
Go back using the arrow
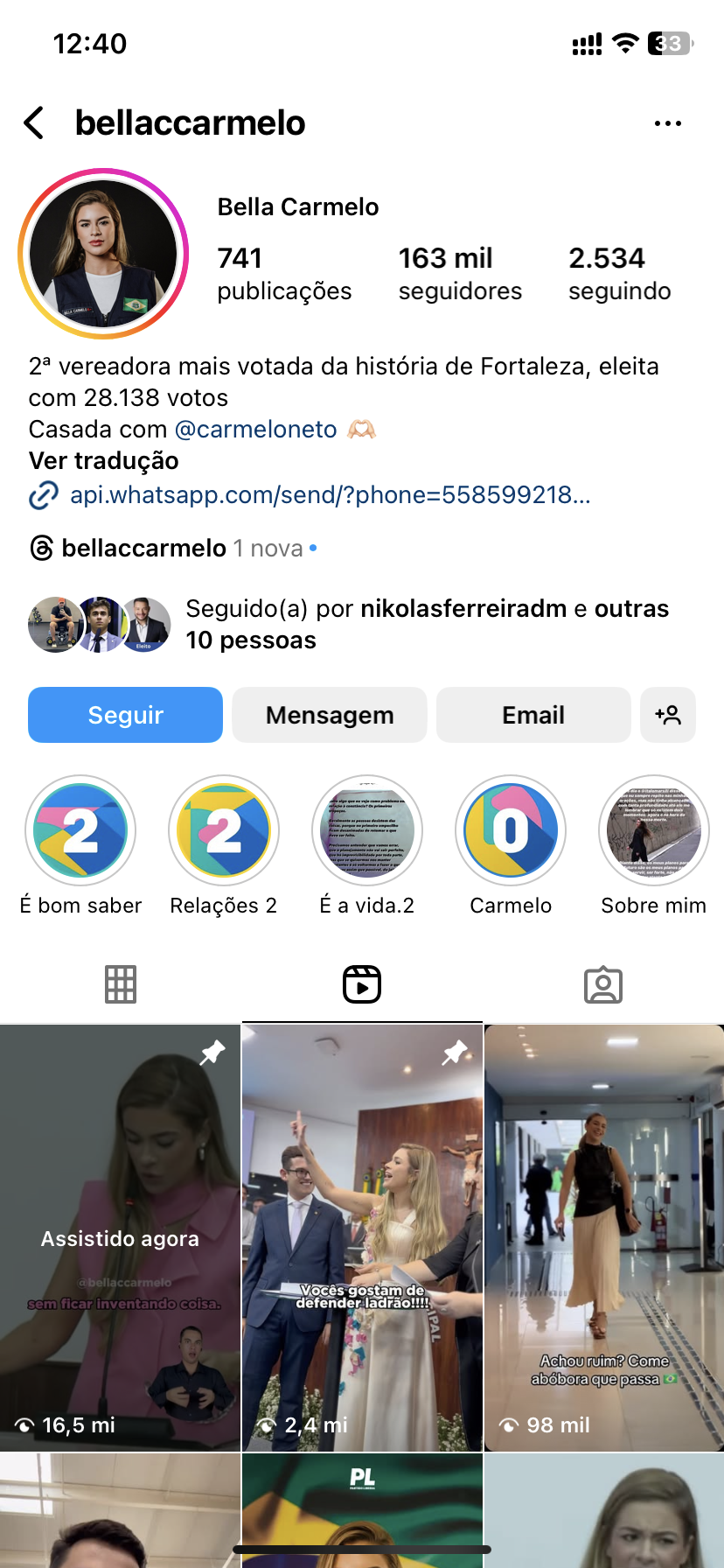pos(35,123)
